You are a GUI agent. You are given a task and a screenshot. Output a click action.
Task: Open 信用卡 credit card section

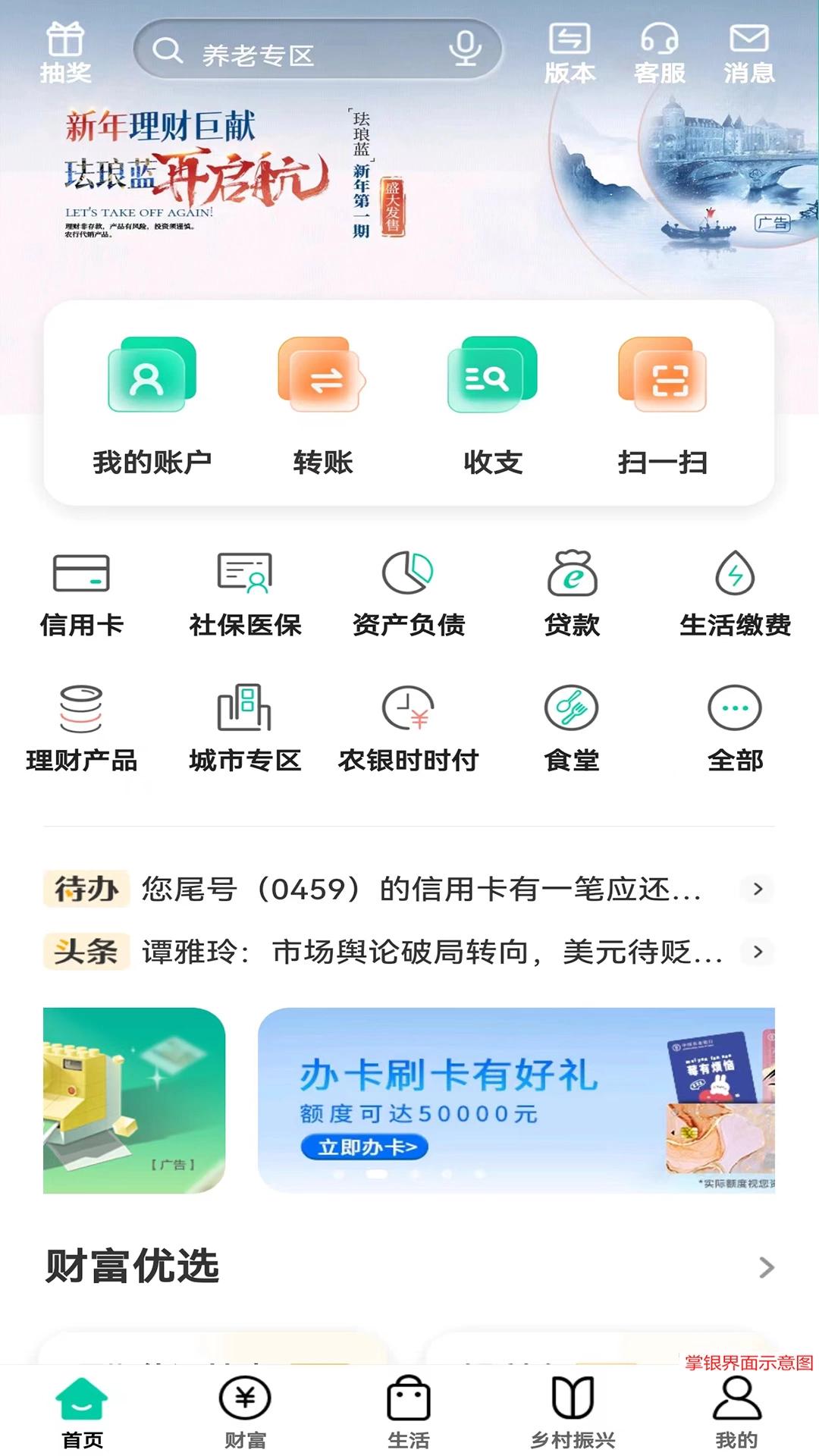click(x=82, y=595)
